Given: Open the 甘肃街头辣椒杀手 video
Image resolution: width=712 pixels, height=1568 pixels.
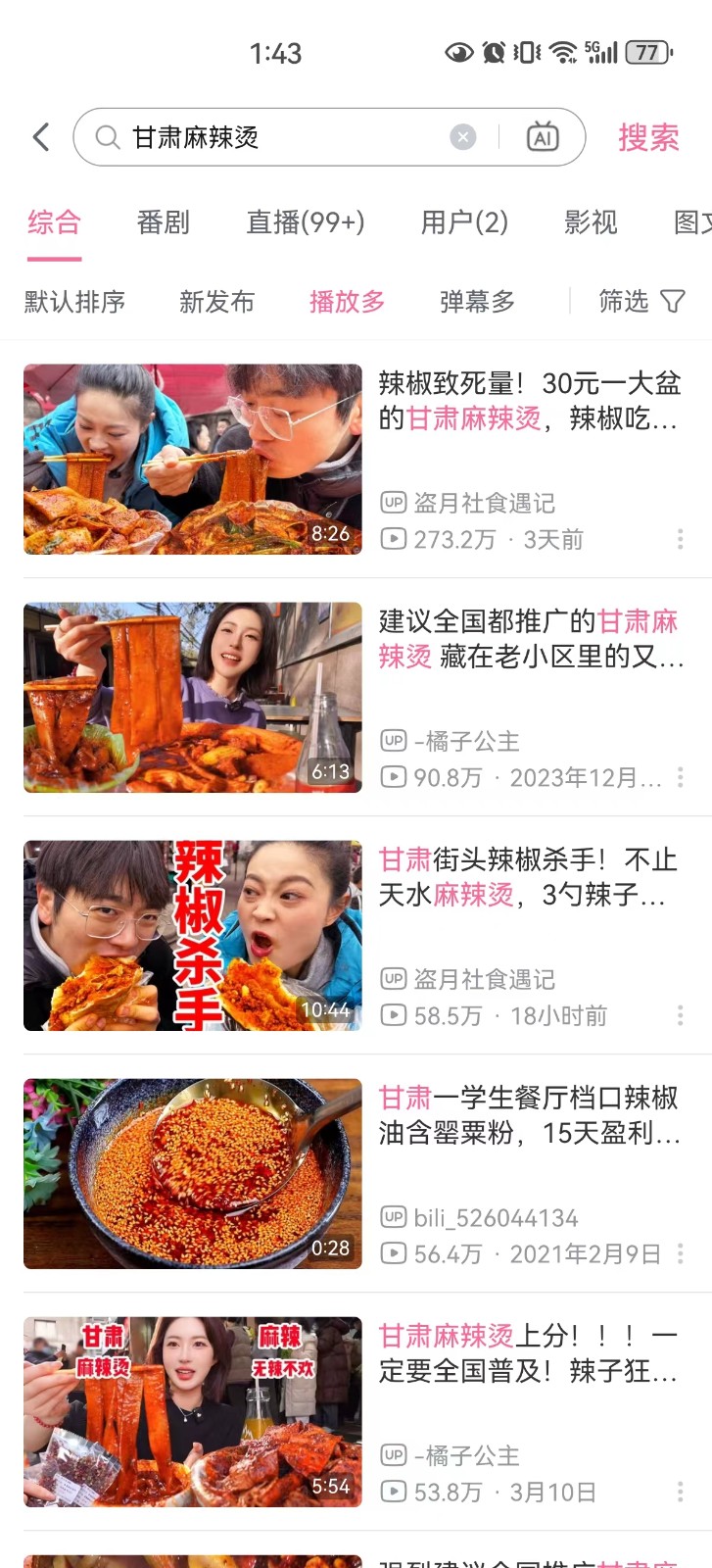Looking at the screenshot, I should pyautogui.click(x=529, y=877).
